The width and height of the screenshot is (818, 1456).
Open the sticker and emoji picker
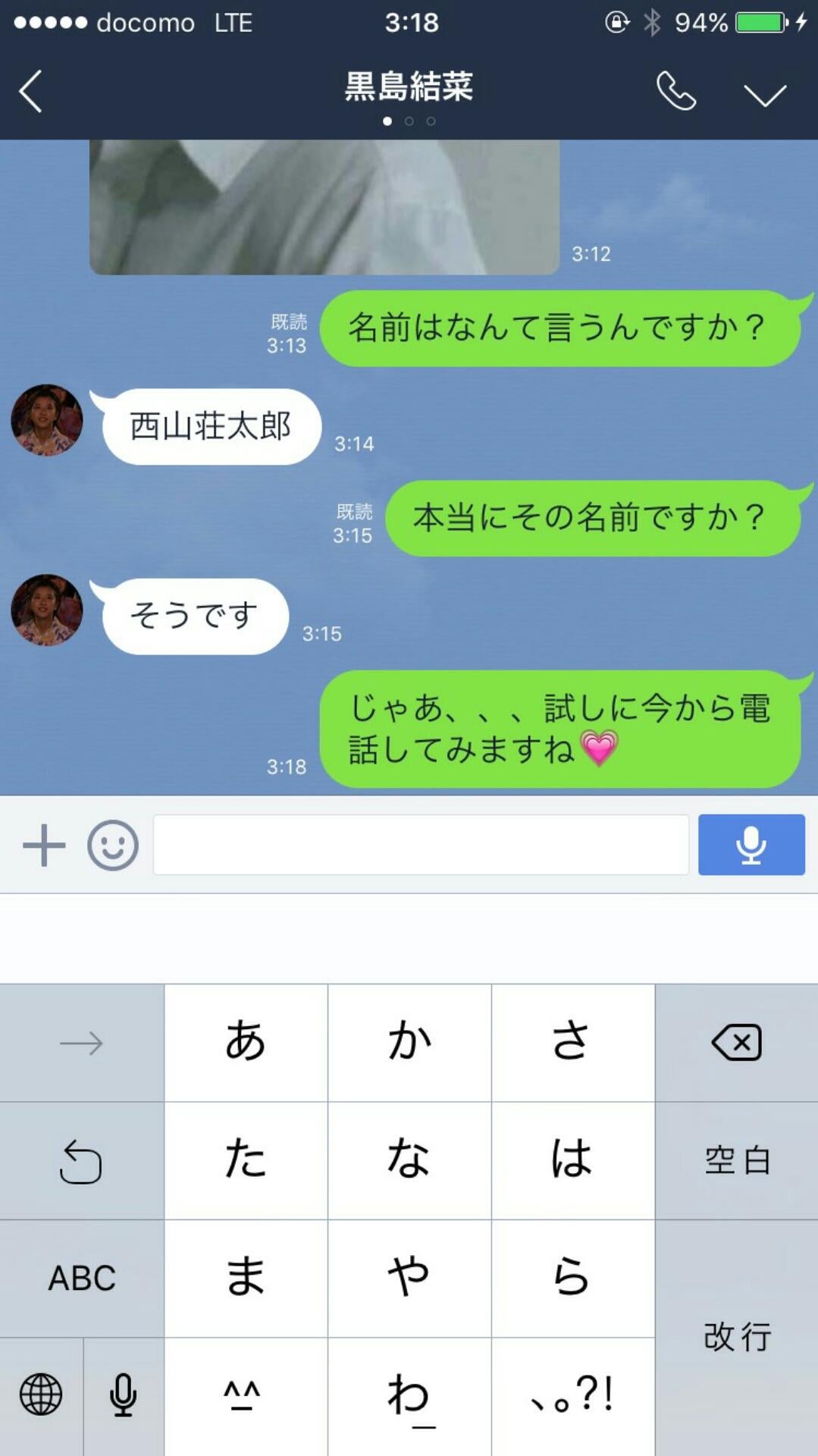[x=113, y=845]
